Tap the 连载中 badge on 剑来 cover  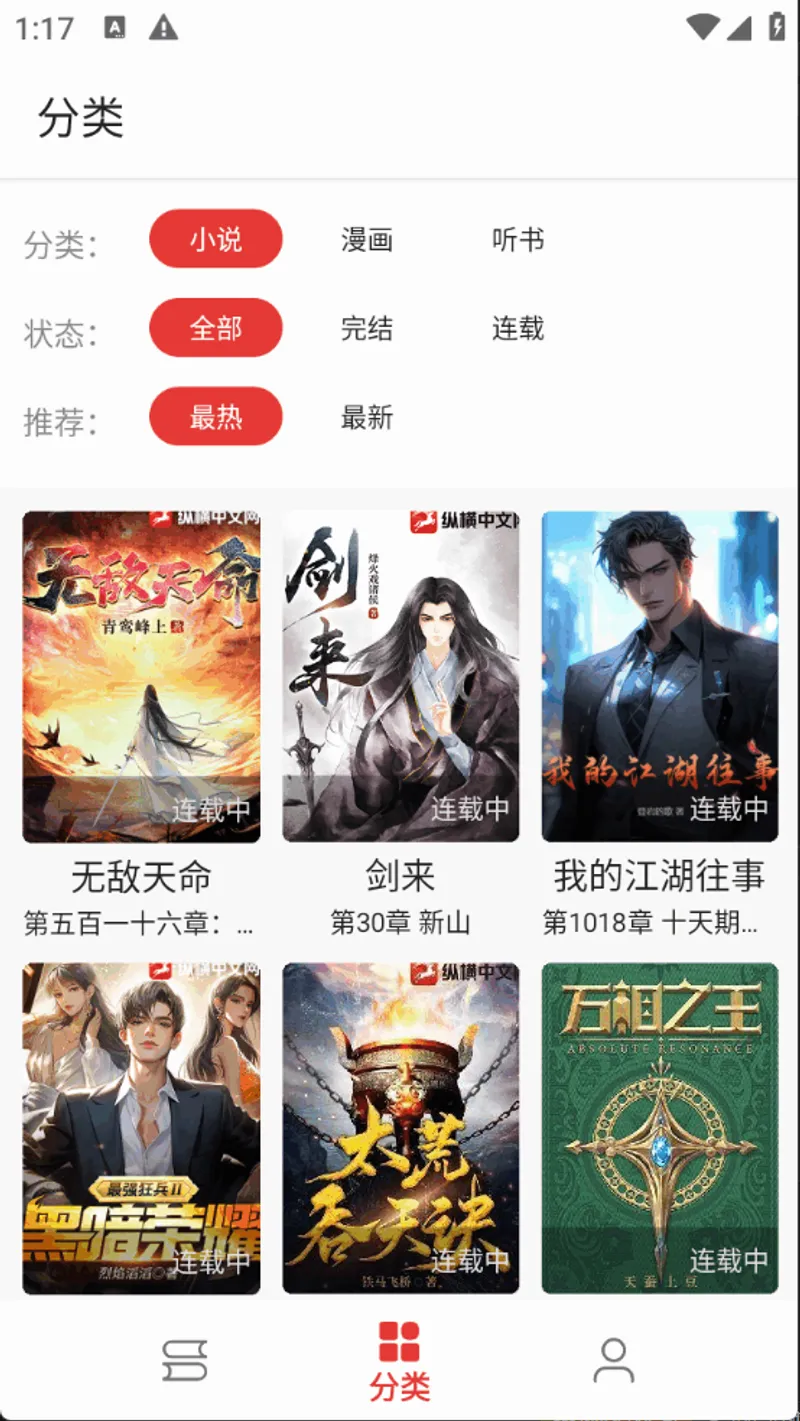[x=469, y=808]
